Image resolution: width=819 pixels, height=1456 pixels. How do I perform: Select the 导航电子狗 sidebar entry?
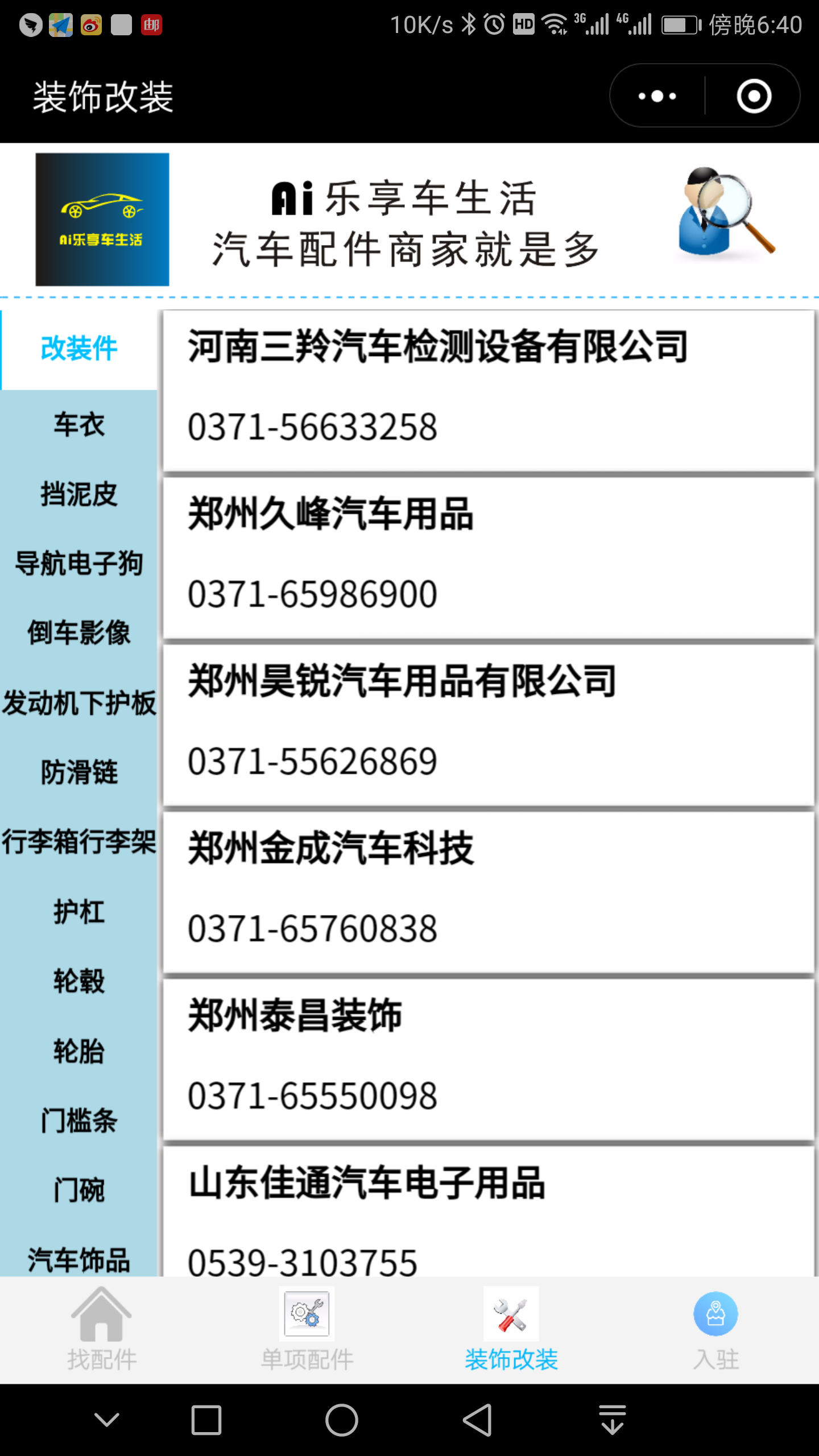point(78,565)
